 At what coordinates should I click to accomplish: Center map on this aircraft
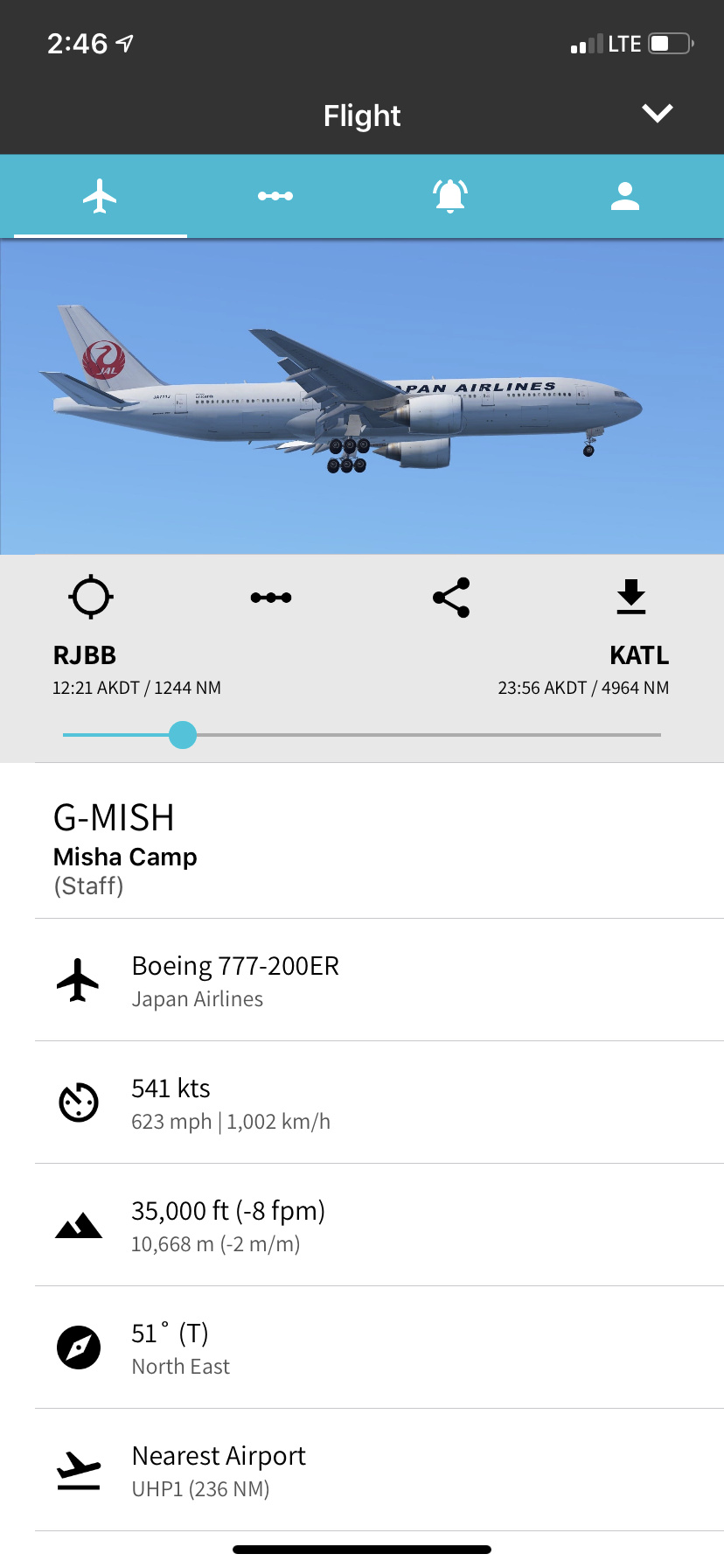91,598
